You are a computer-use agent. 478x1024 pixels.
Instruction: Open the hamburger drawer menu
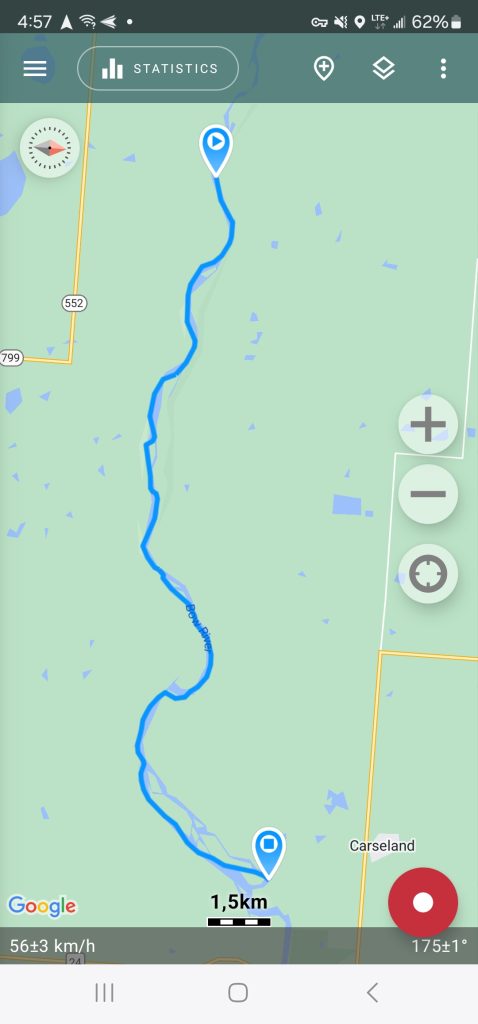tap(35, 69)
